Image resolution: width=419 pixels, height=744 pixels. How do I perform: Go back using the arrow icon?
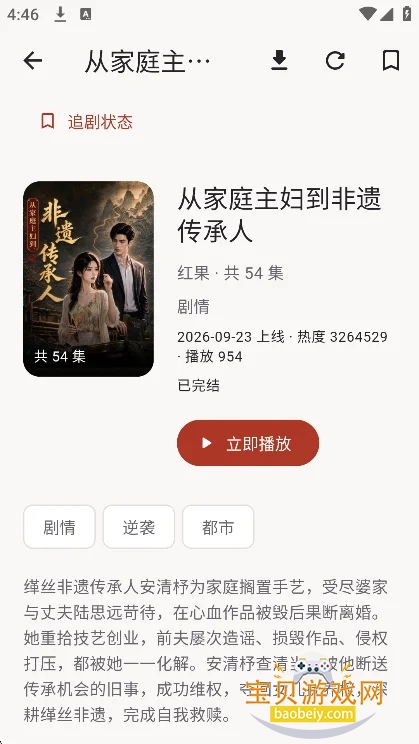(33, 61)
